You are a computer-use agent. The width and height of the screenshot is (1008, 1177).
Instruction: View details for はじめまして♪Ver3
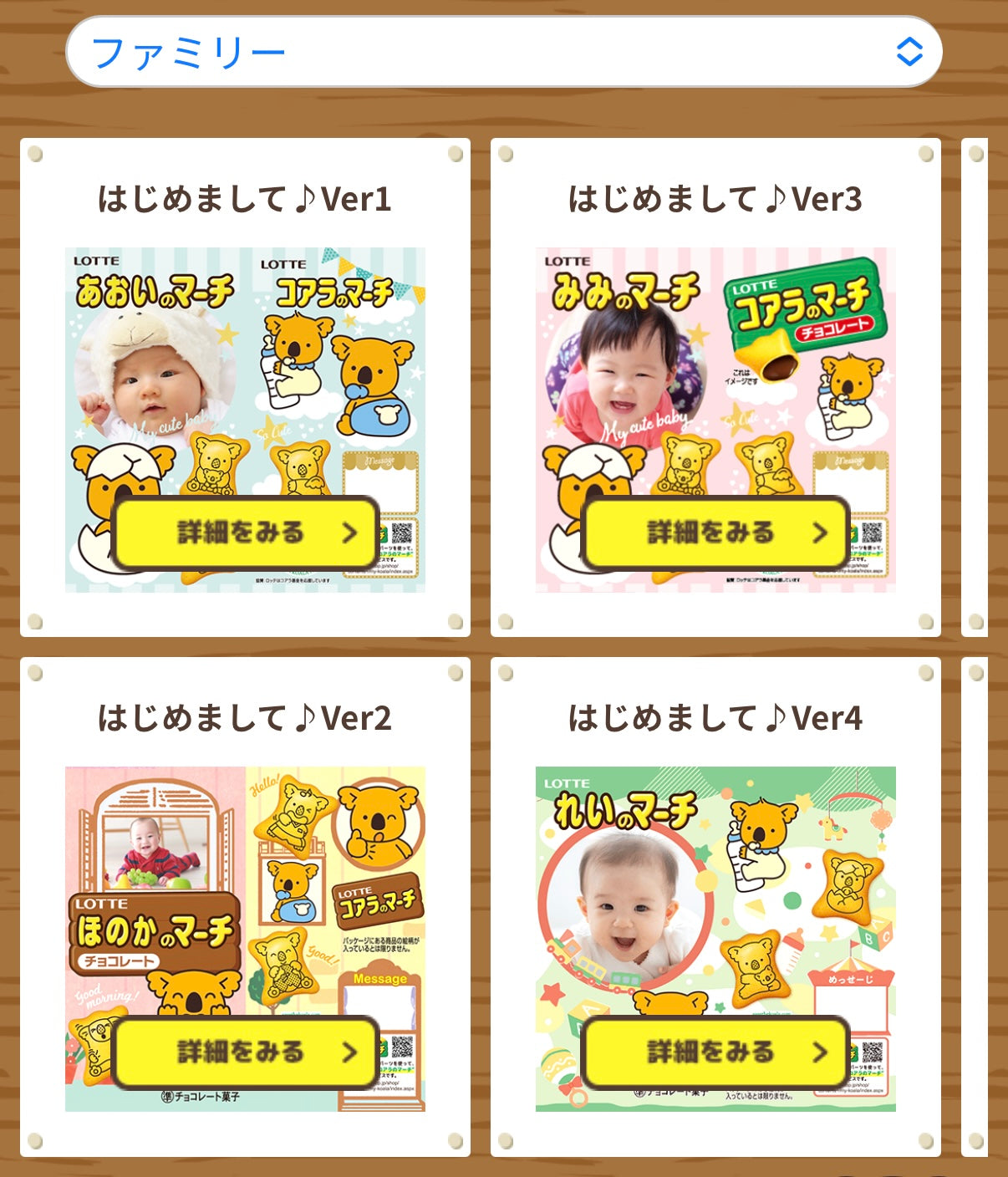click(x=716, y=533)
